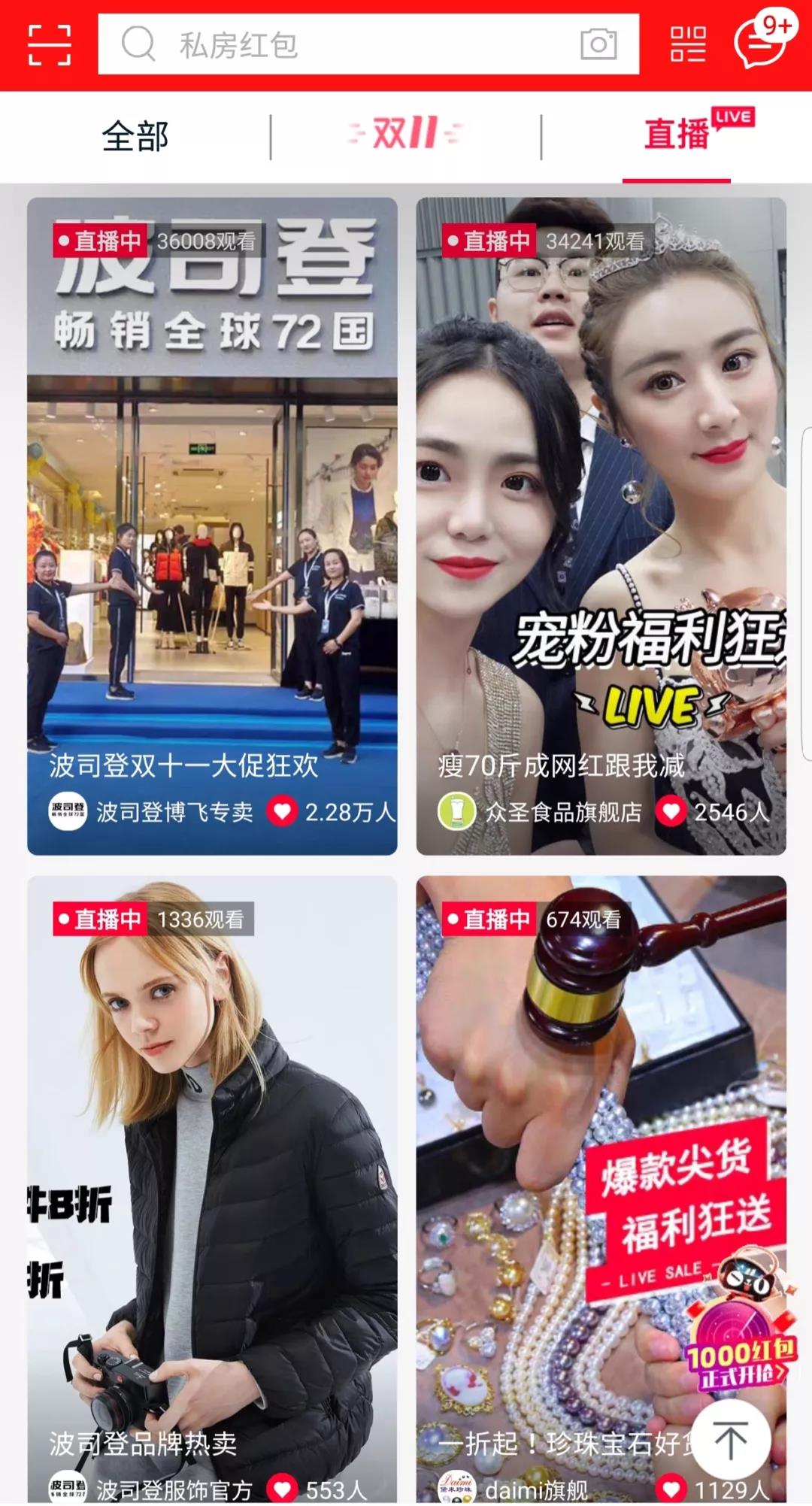Viewport: 812px width, 1506px height.
Task: Open the QR code scanner
Action: [x=49, y=47]
